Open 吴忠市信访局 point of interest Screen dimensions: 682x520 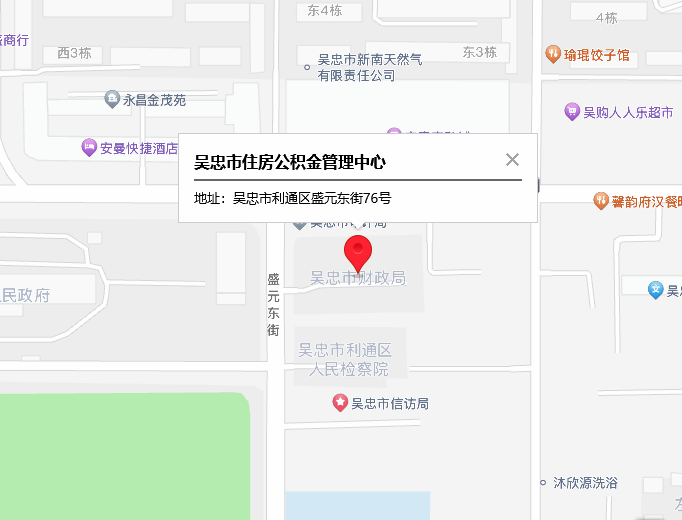click(x=340, y=403)
